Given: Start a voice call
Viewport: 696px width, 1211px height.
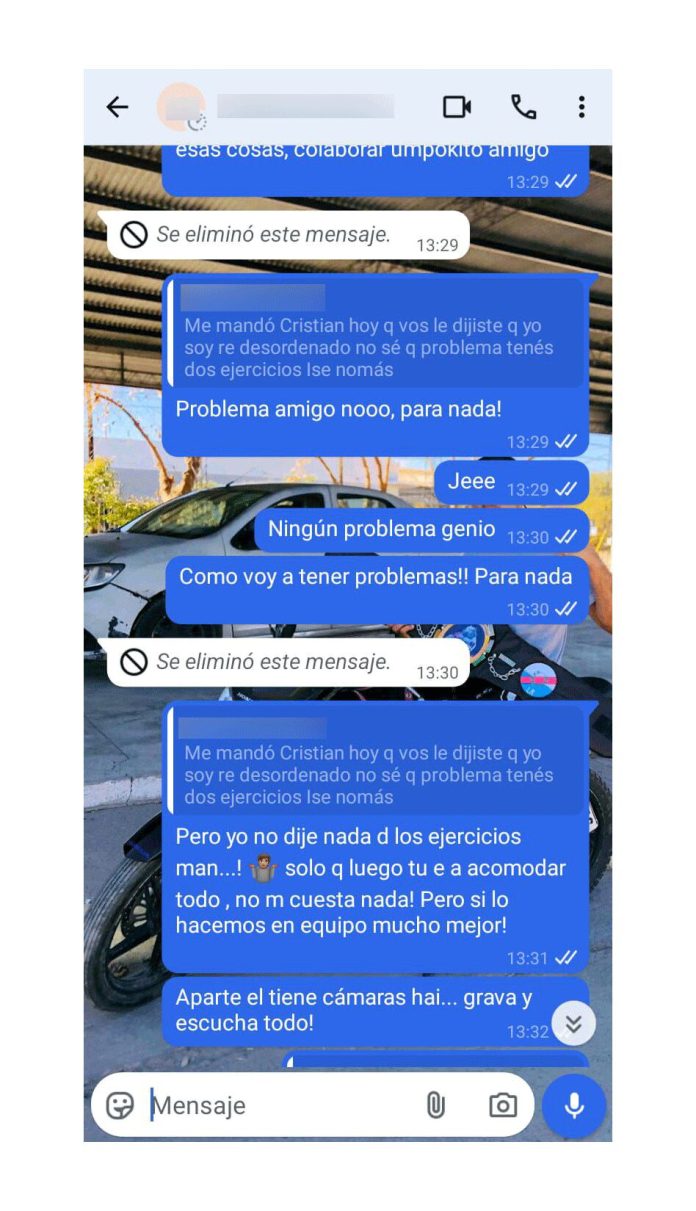Looking at the screenshot, I should click(523, 107).
